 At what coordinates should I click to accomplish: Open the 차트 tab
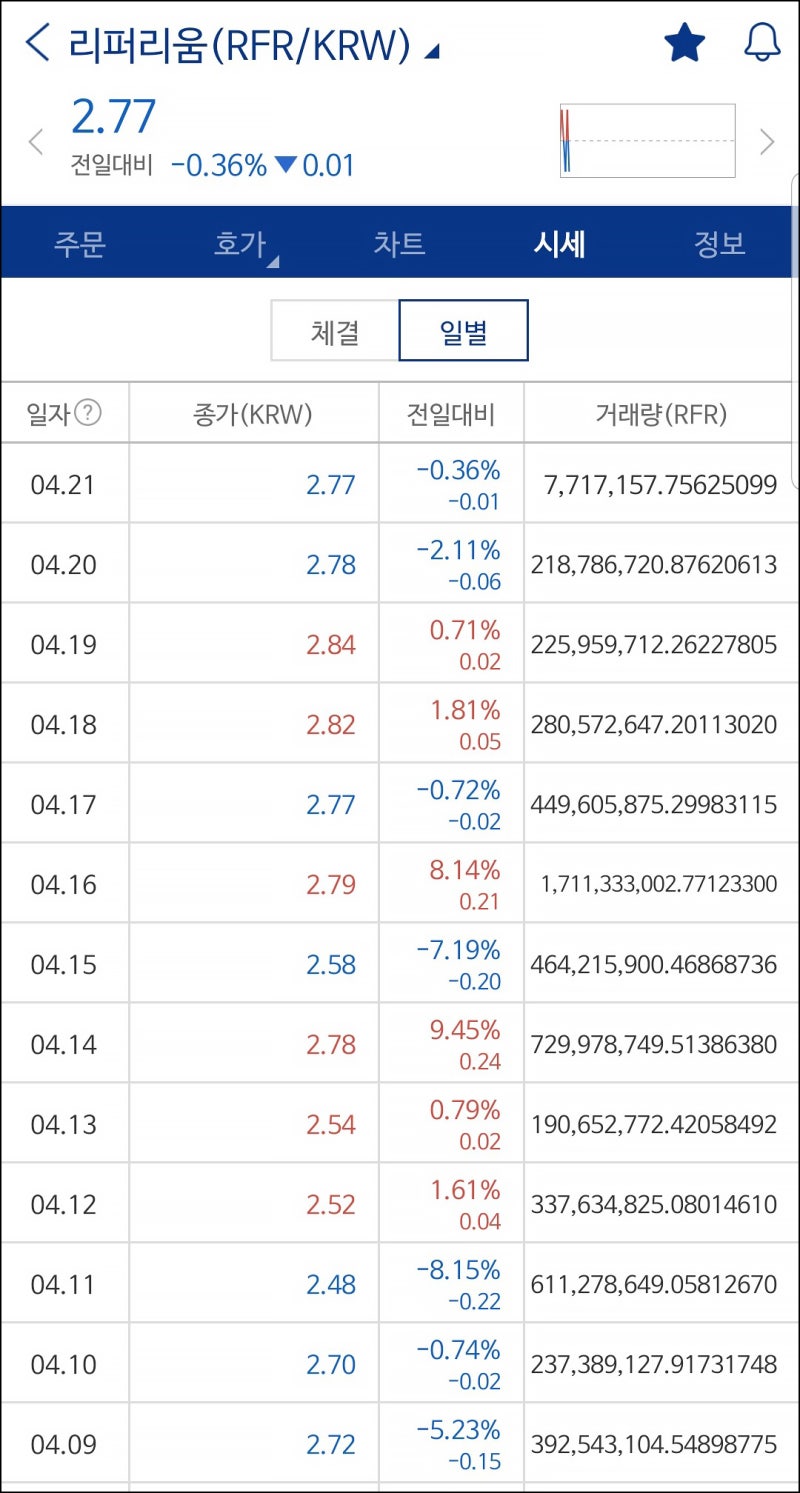[x=400, y=243]
